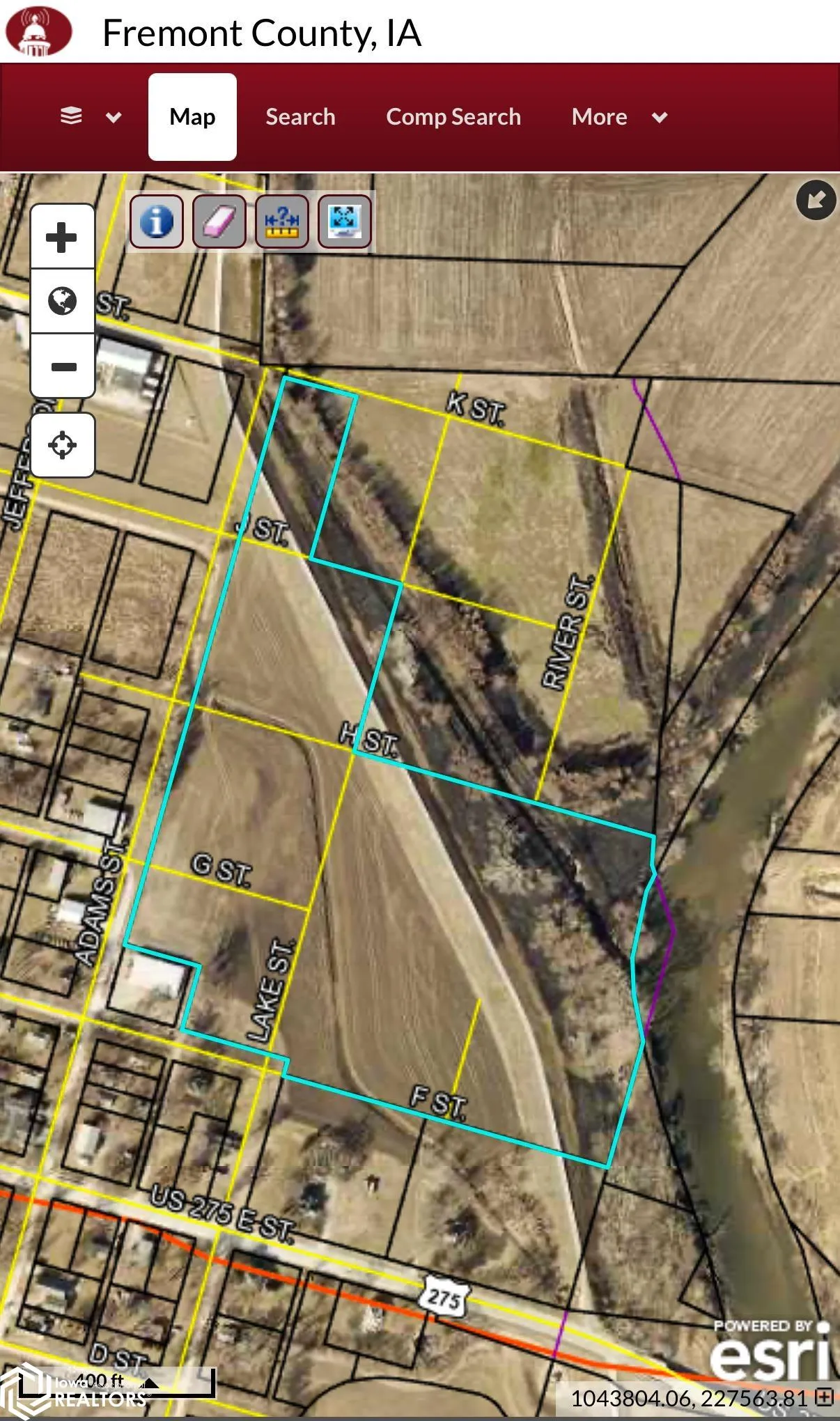840x1421 pixels.
Task: Expand the More menu
Action: tap(619, 117)
